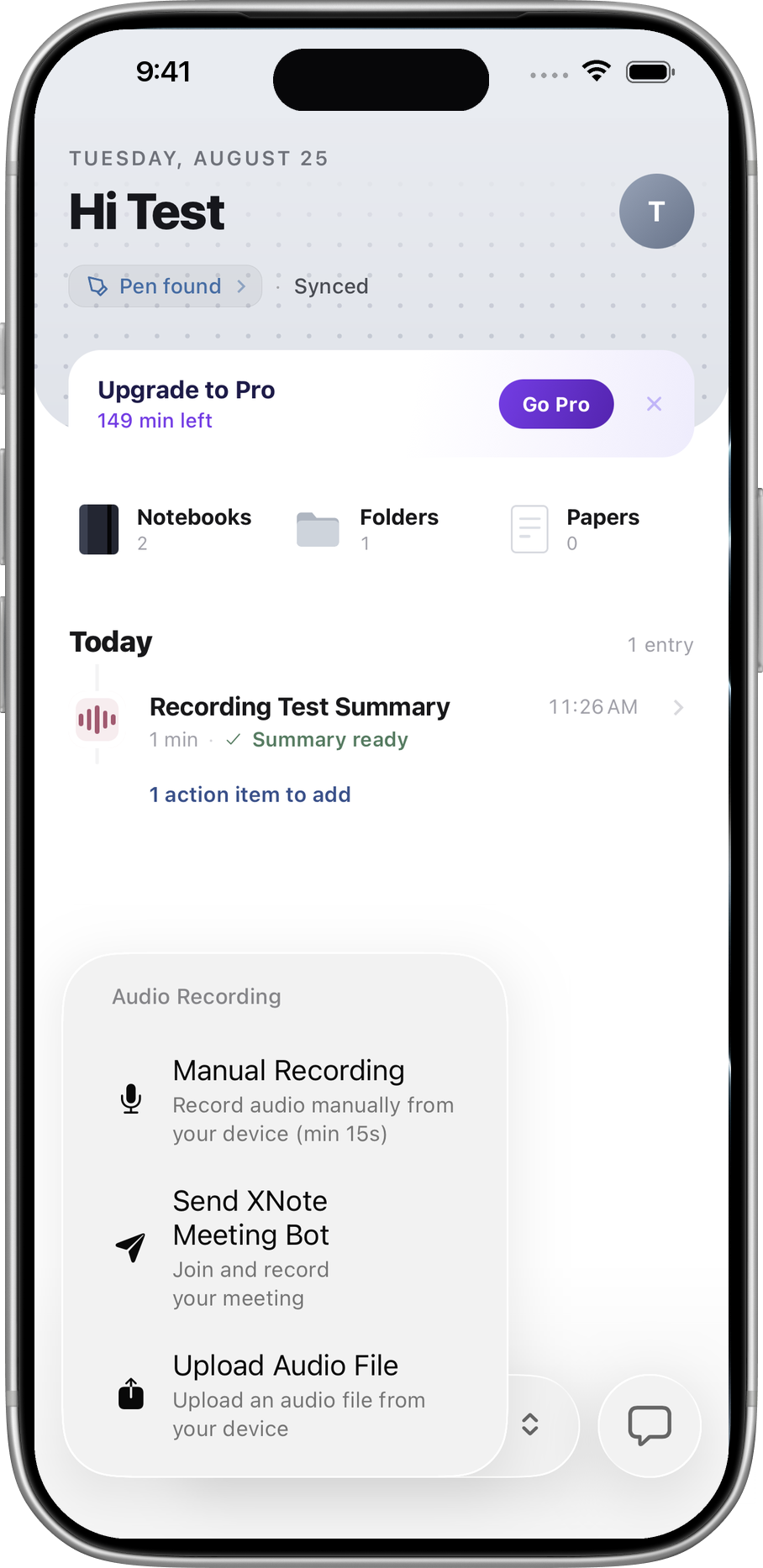Choose Upload Audio File
This screenshot has height=1568, width=763.
[286, 1395]
